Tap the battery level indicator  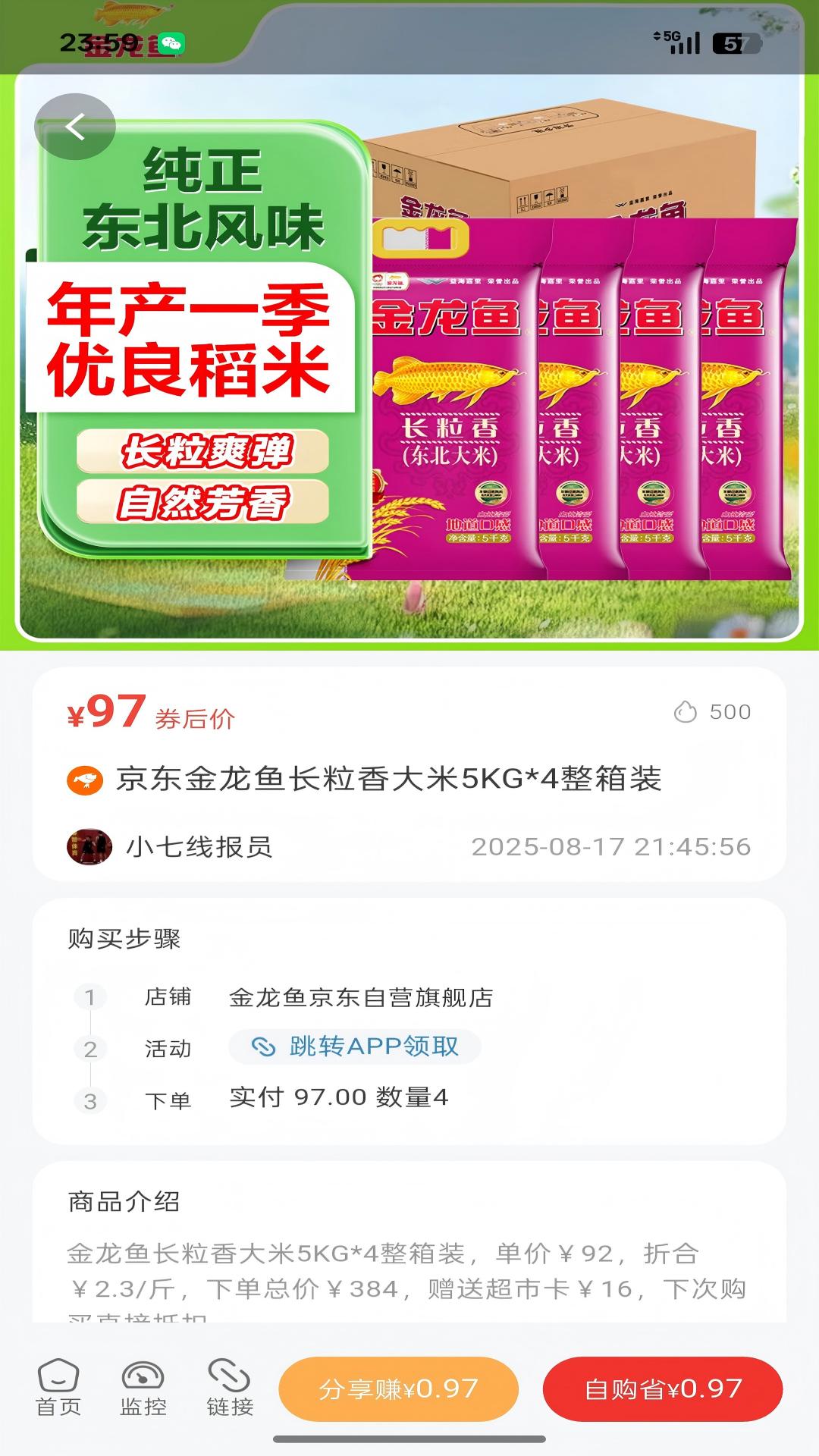tap(734, 43)
